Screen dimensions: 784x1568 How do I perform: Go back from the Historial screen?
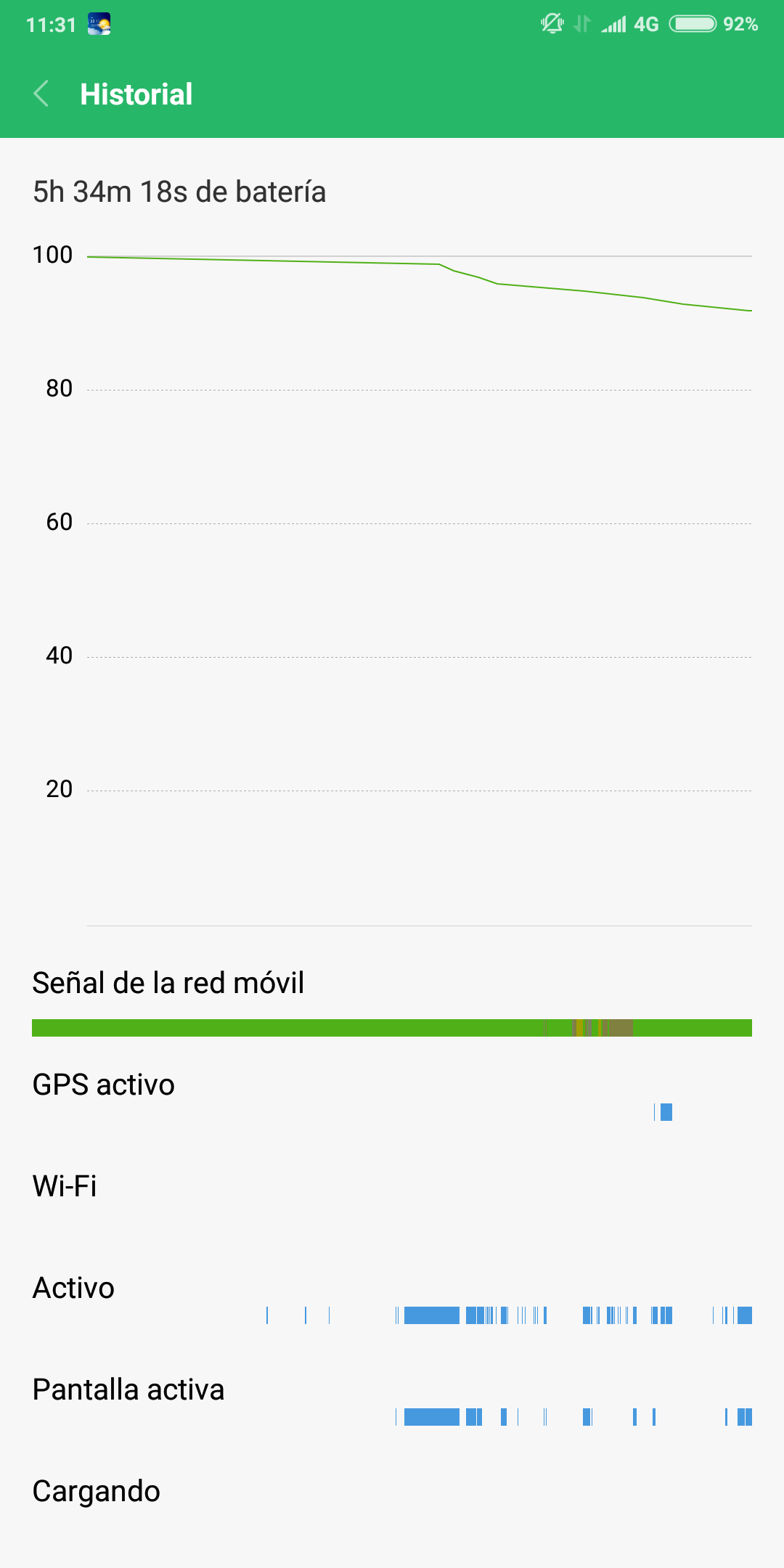pyautogui.click(x=42, y=94)
